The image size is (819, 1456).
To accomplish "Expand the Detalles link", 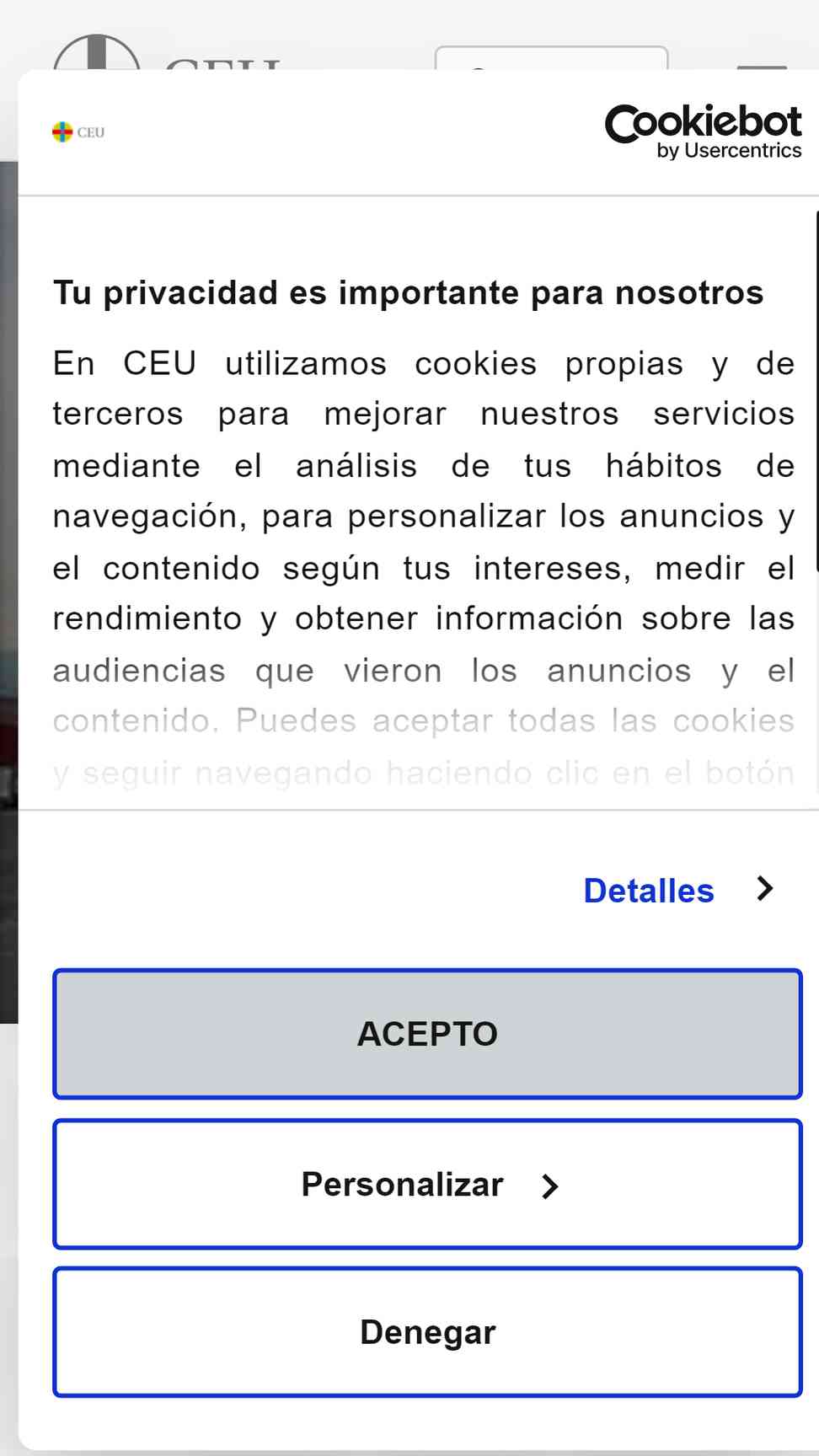I will (x=678, y=891).
